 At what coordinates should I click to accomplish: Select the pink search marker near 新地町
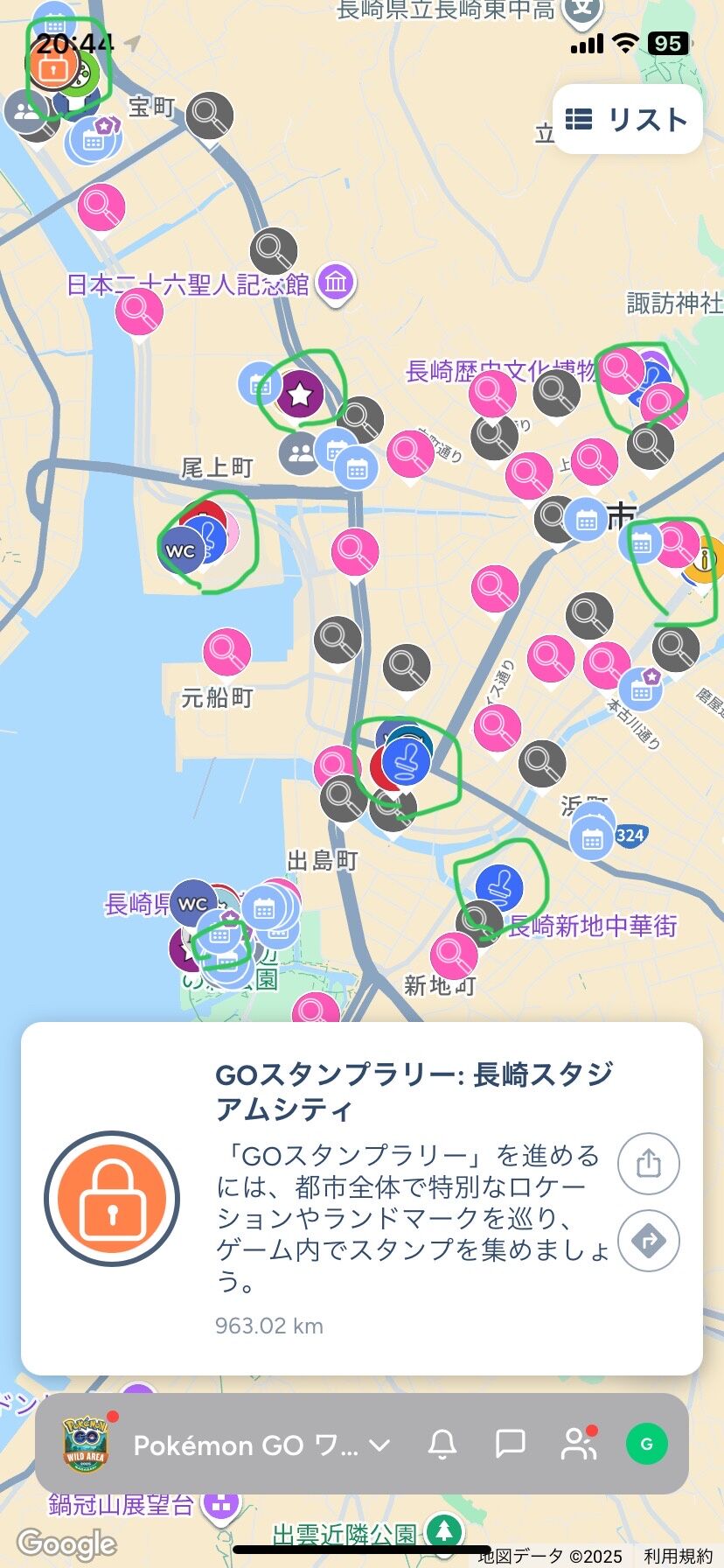click(x=454, y=955)
